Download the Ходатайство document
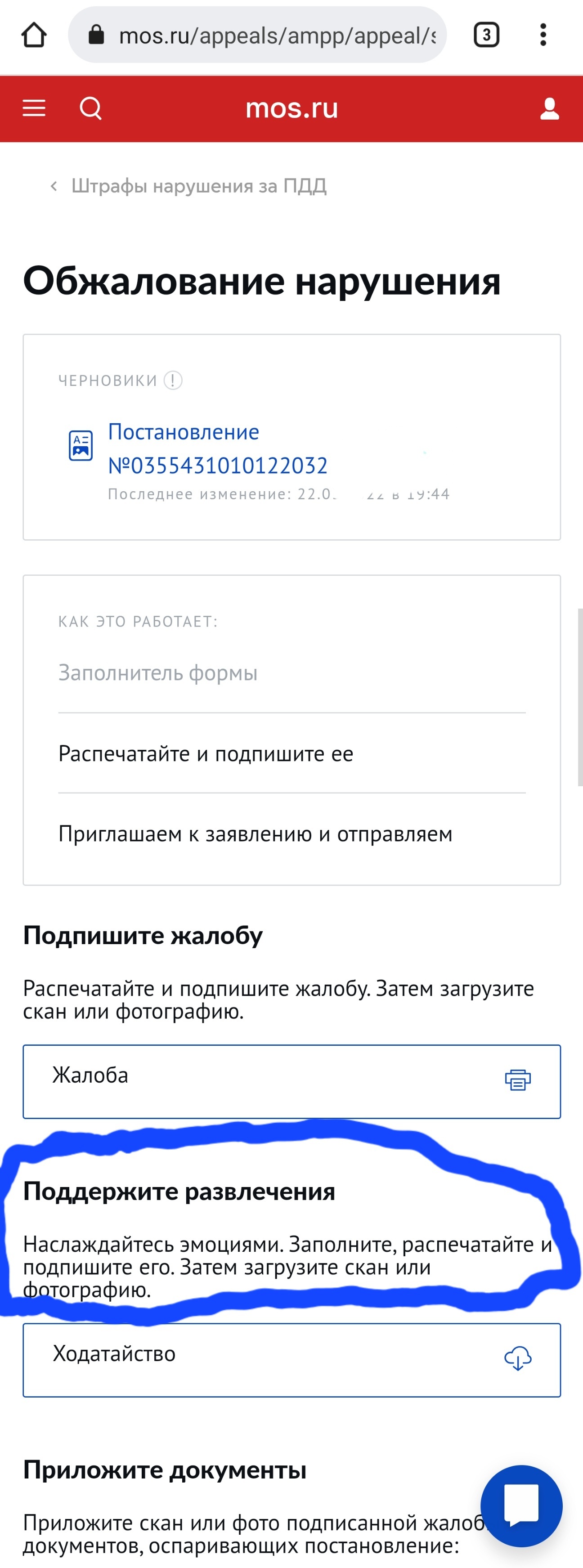 517,1359
